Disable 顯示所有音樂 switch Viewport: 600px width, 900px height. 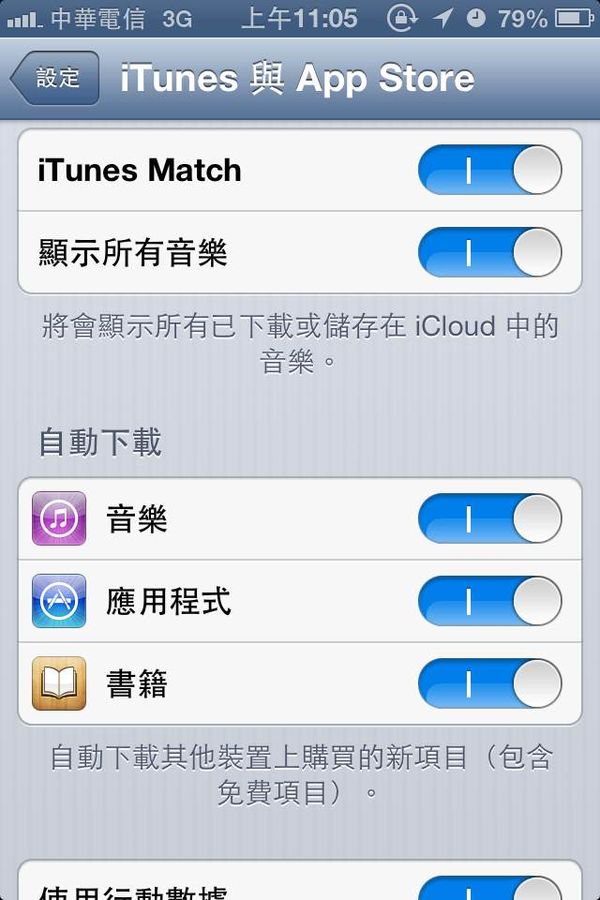tap(489, 252)
